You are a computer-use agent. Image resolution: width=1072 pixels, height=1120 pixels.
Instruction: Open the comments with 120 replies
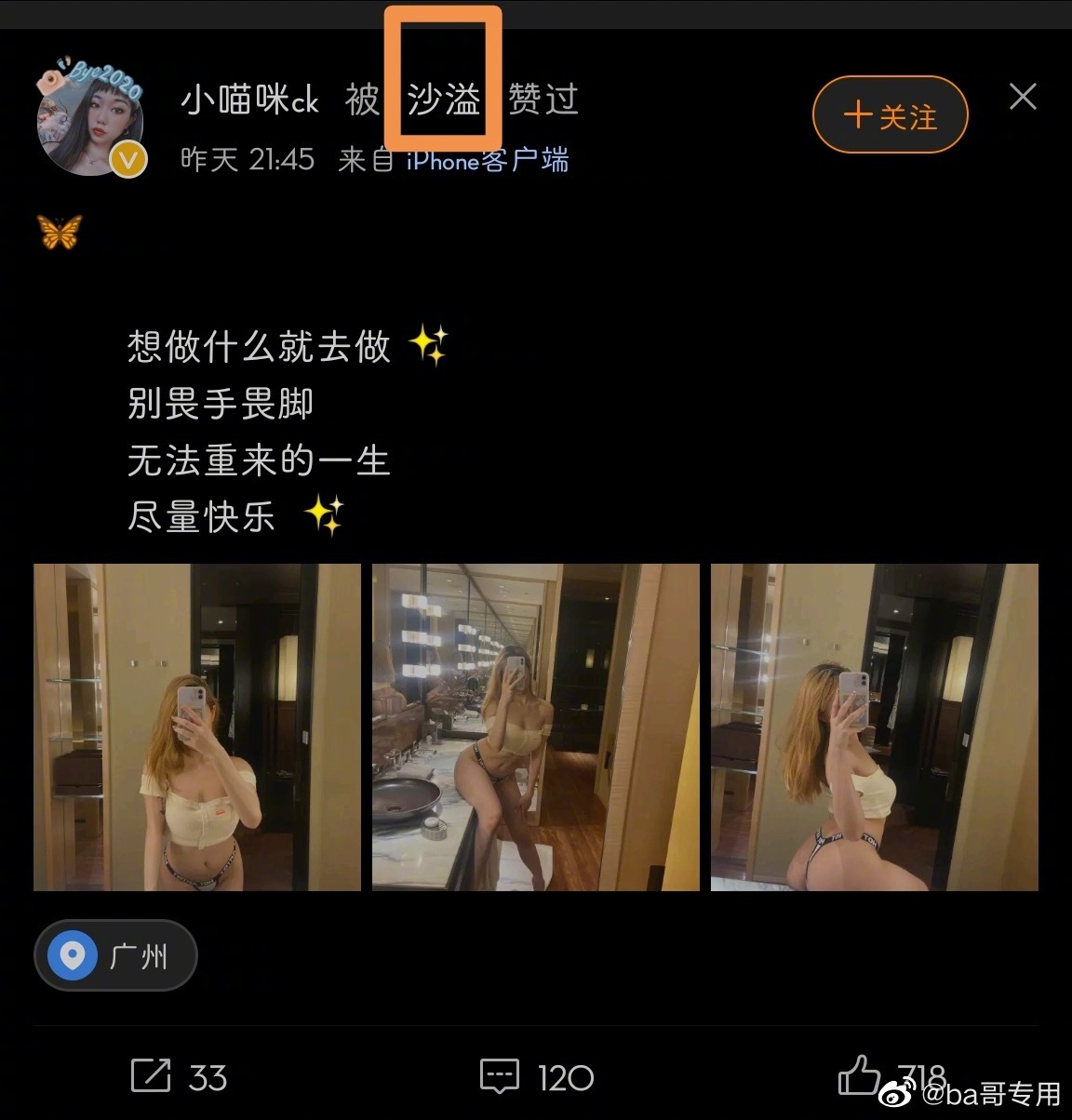tap(500, 1076)
